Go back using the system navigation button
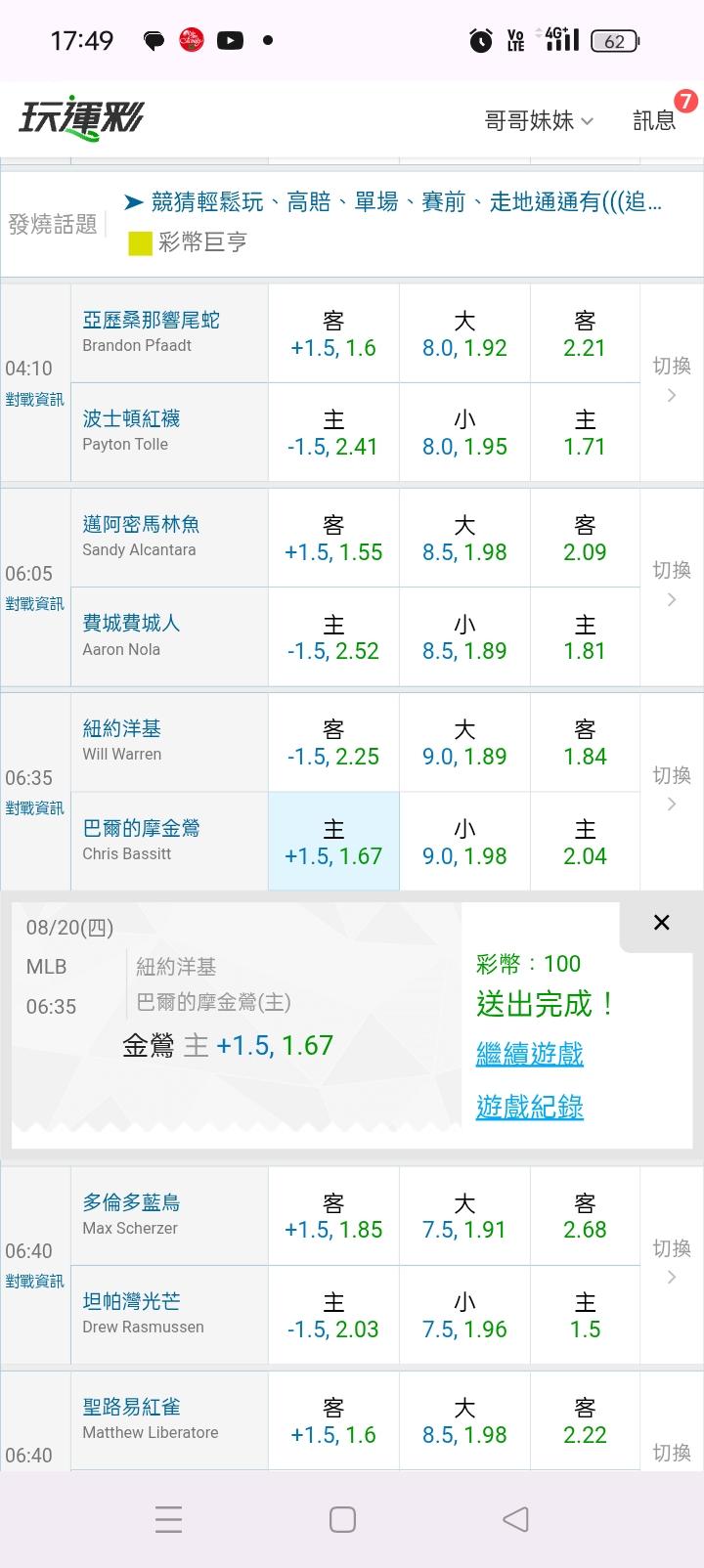704x1568 pixels. (515, 1519)
